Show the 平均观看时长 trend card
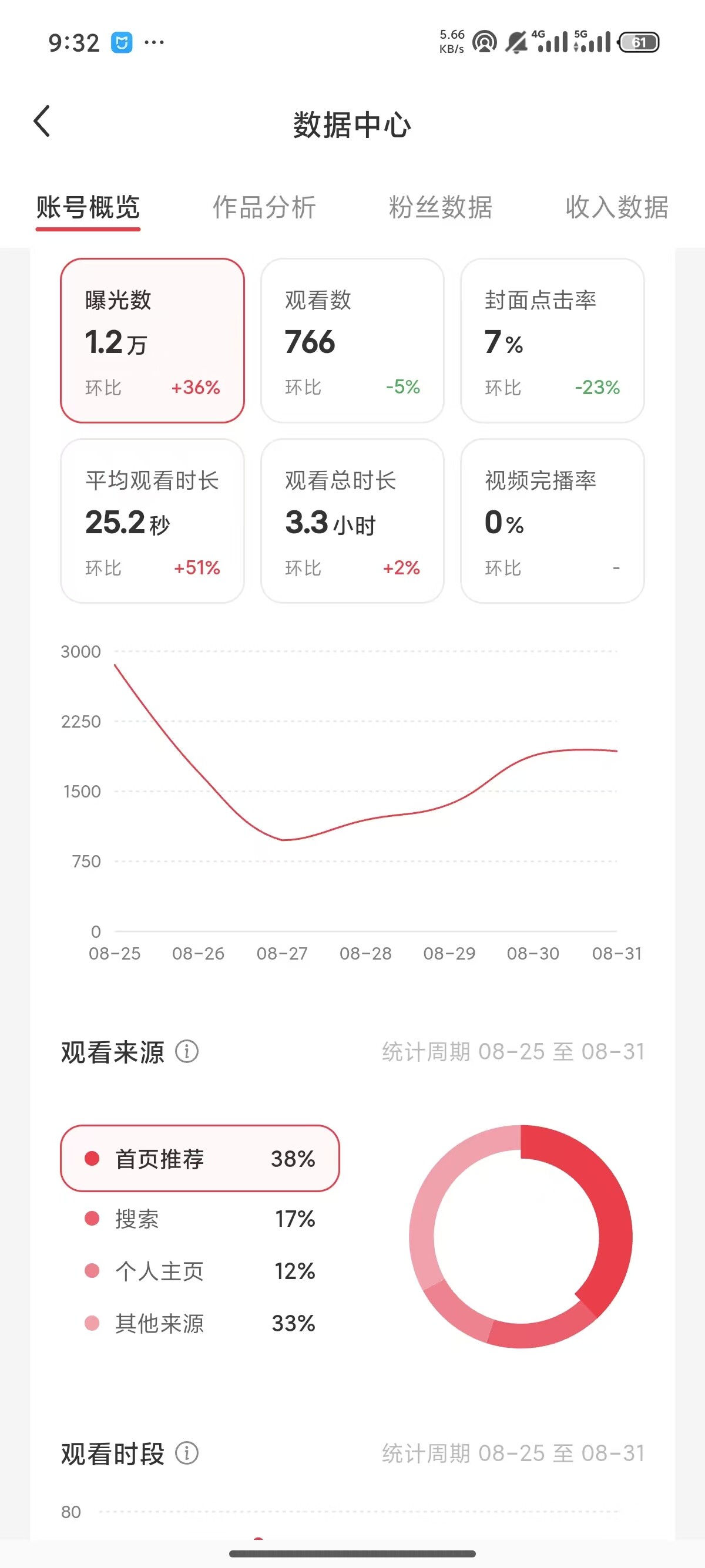 click(x=152, y=521)
